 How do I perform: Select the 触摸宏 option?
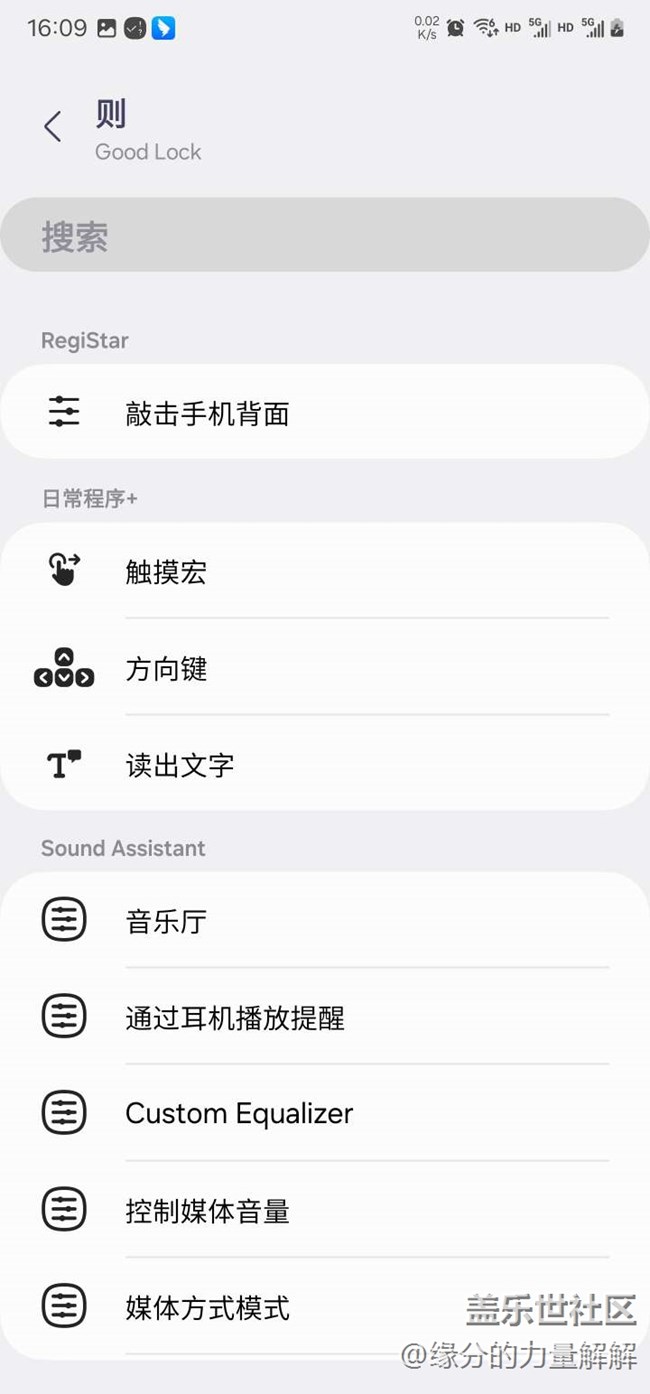click(x=325, y=570)
